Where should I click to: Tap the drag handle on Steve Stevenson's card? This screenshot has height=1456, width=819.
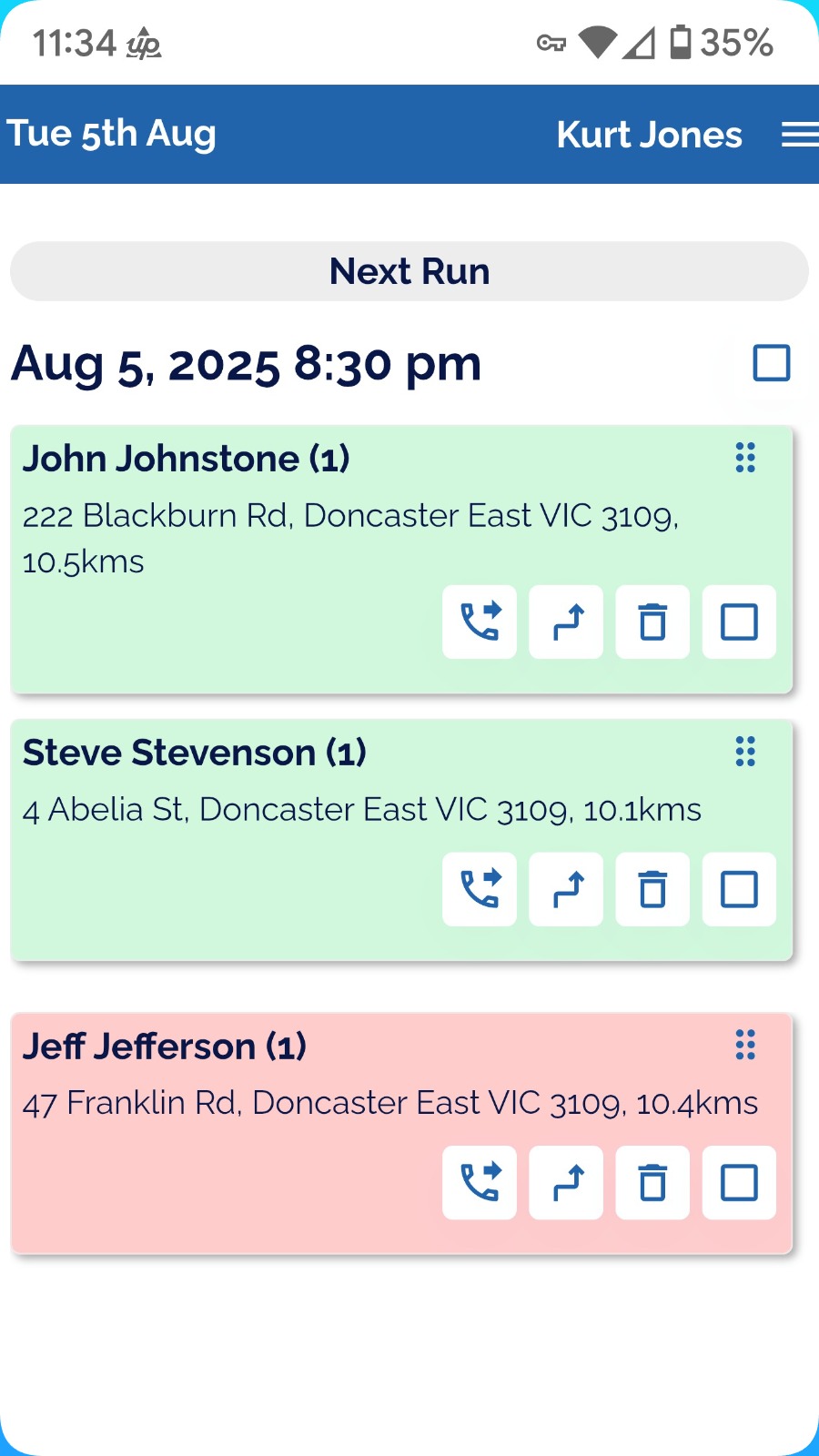coord(745,752)
